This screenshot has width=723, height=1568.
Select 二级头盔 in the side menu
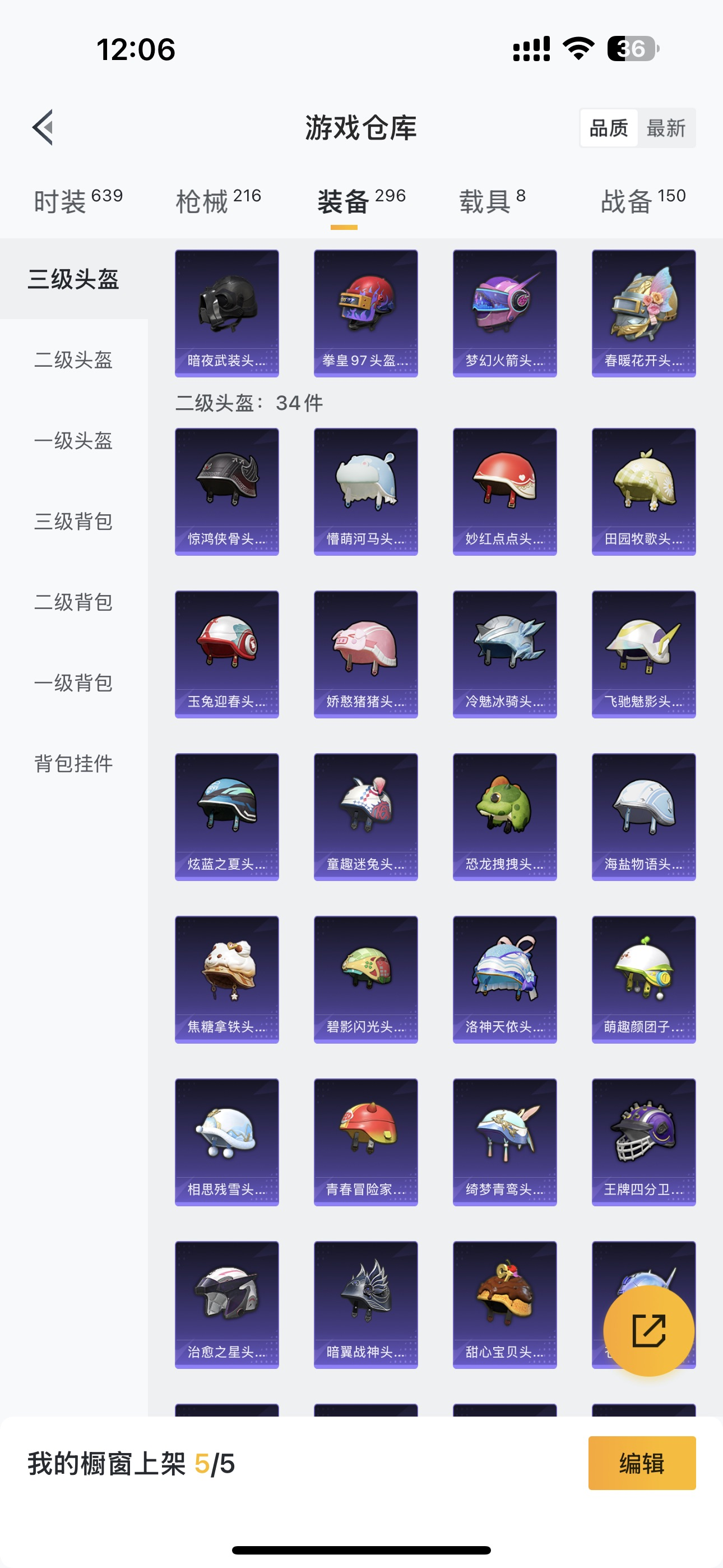click(73, 359)
